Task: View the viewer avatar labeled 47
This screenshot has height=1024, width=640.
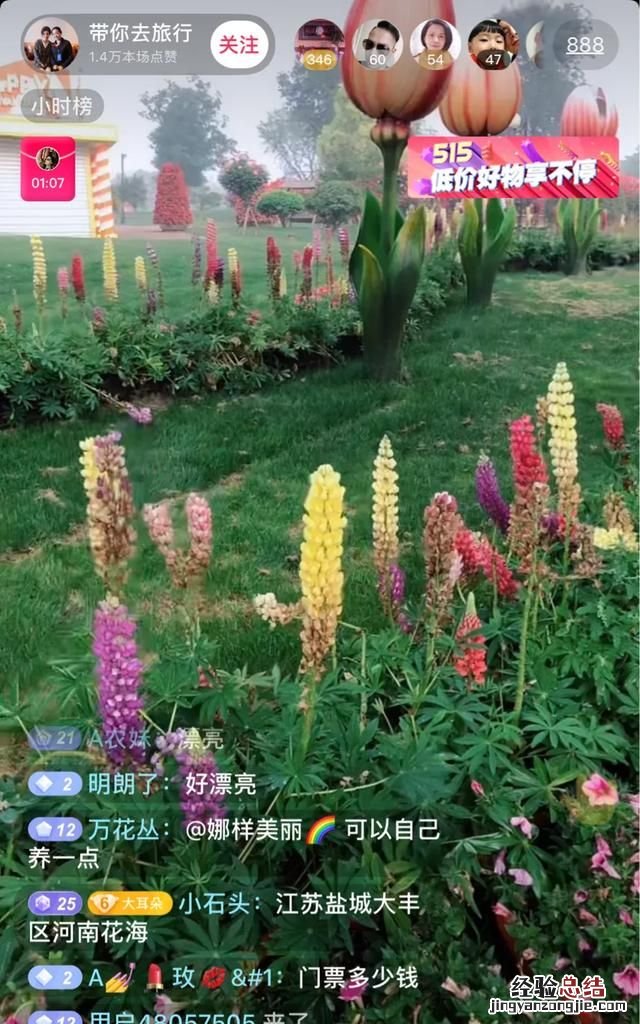Action: tap(493, 43)
